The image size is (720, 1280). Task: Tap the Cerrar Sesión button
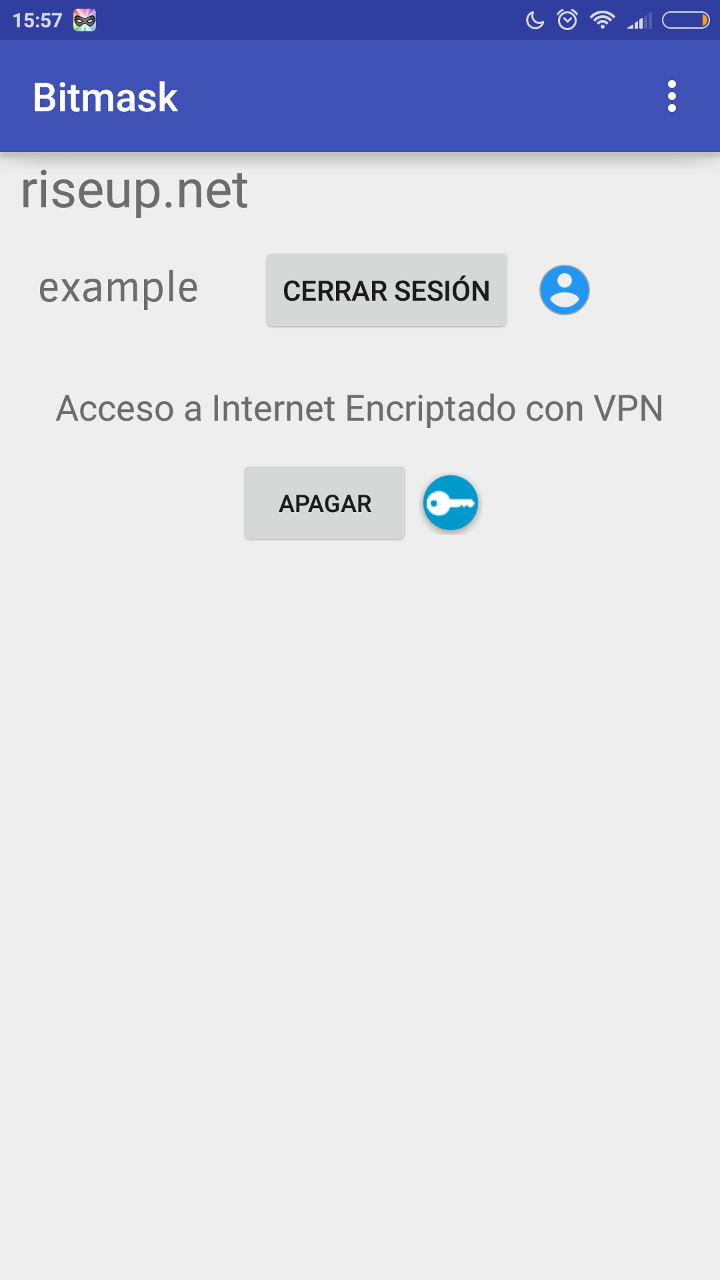(x=386, y=290)
